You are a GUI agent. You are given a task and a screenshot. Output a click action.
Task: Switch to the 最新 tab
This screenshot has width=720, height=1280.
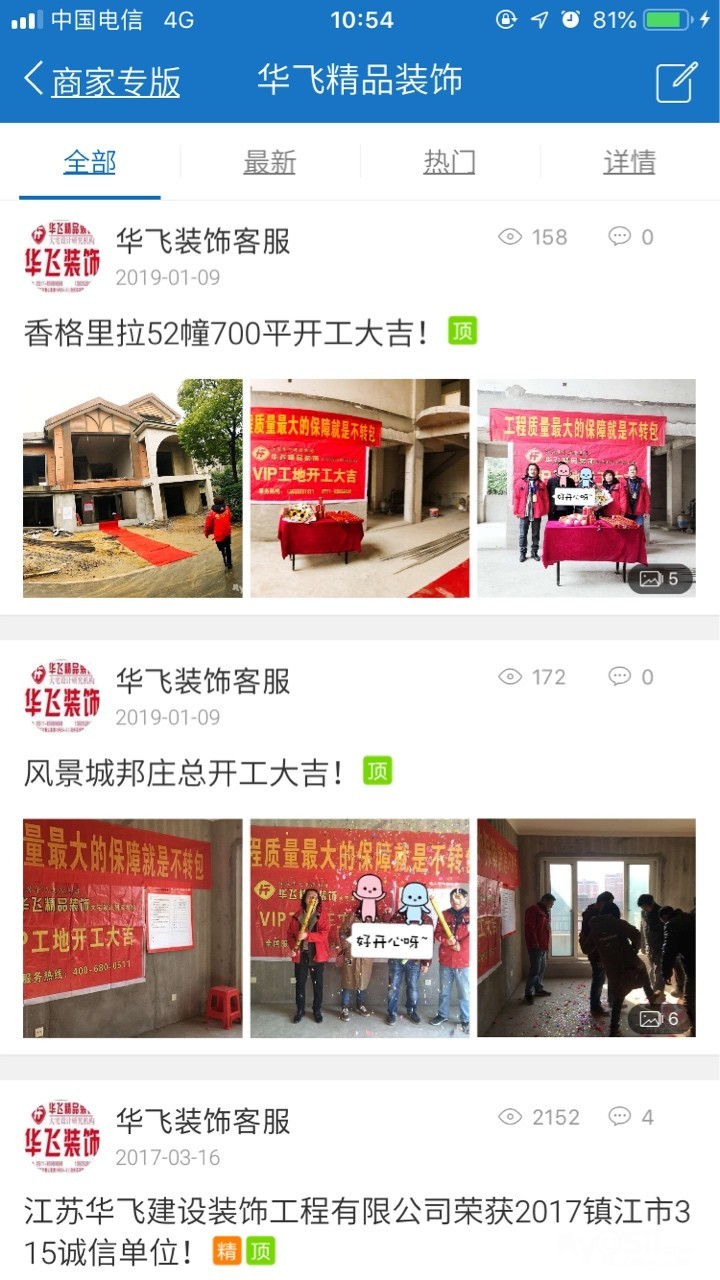[270, 162]
